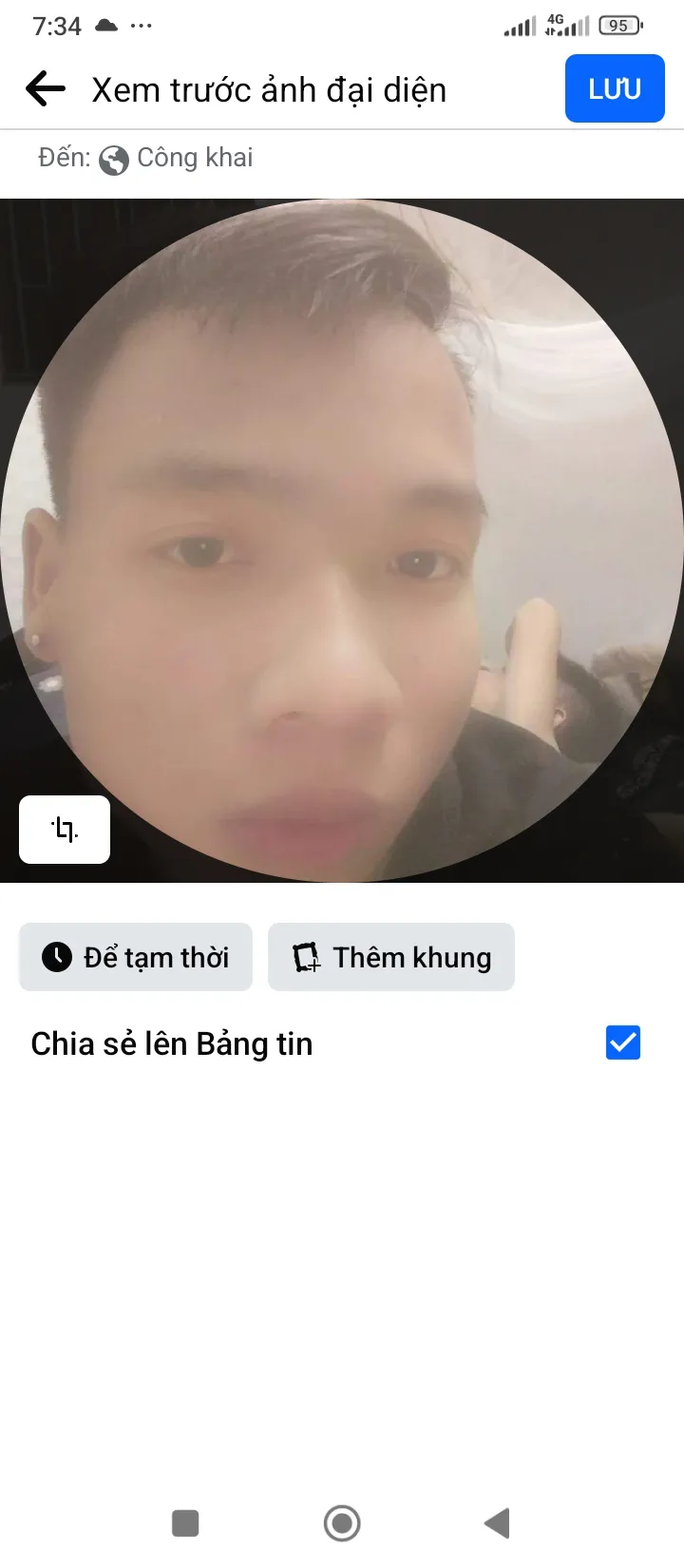
Task: Tap the system home button
Action: click(x=342, y=1522)
